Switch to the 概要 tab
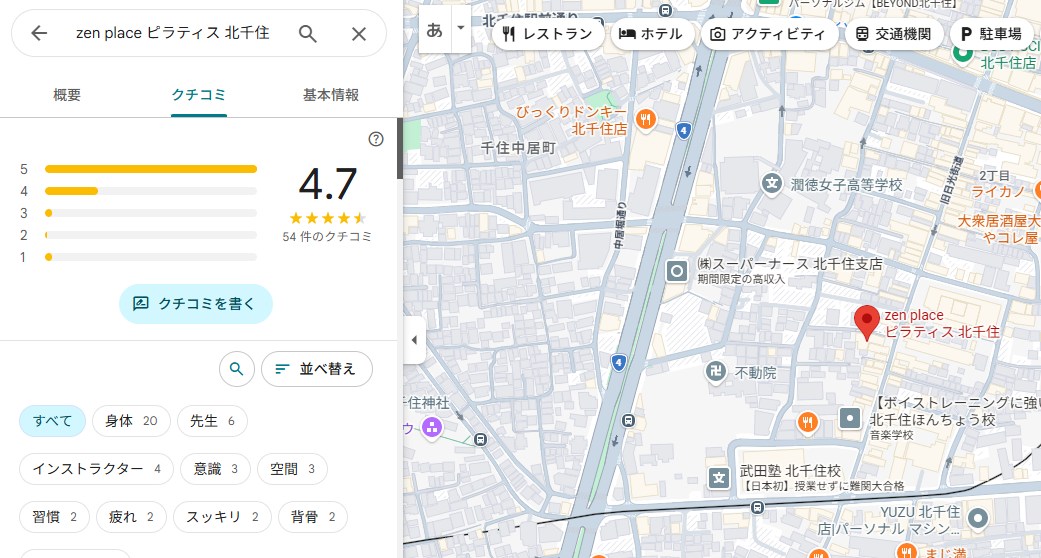This screenshot has width=1041, height=558. tap(67, 95)
